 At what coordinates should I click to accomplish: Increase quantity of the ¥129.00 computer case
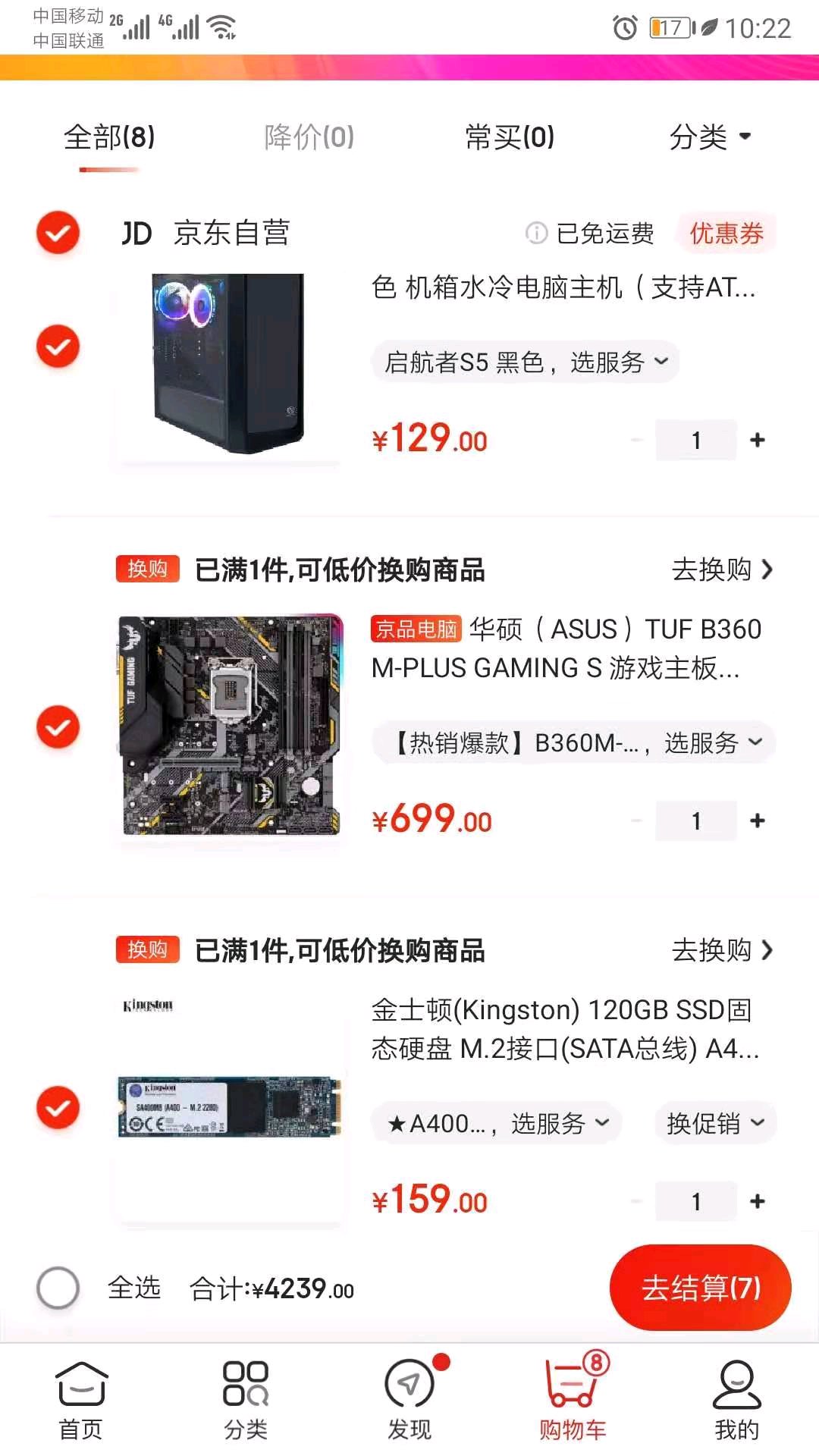click(757, 441)
